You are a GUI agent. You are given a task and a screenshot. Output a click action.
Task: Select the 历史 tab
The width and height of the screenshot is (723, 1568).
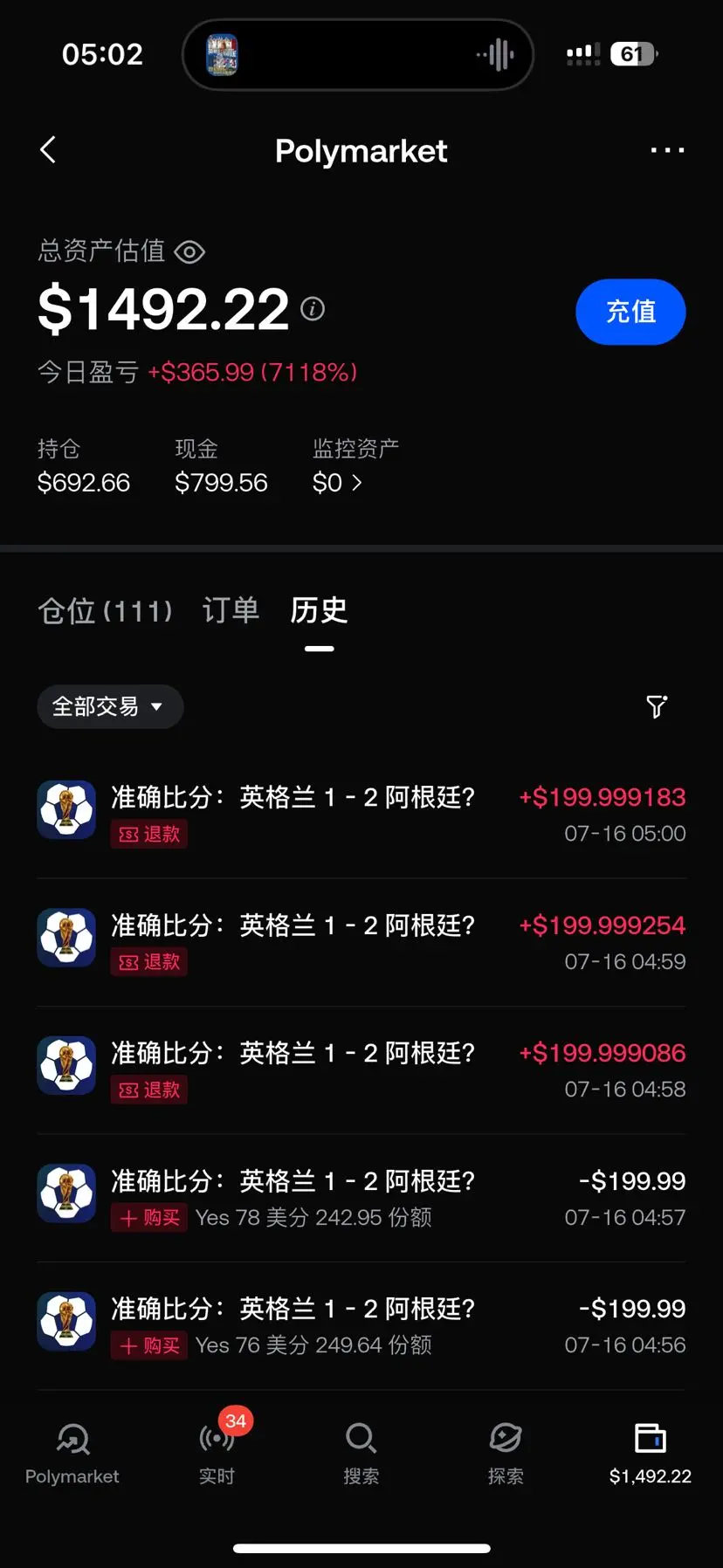pyautogui.click(x=319, y=610)
